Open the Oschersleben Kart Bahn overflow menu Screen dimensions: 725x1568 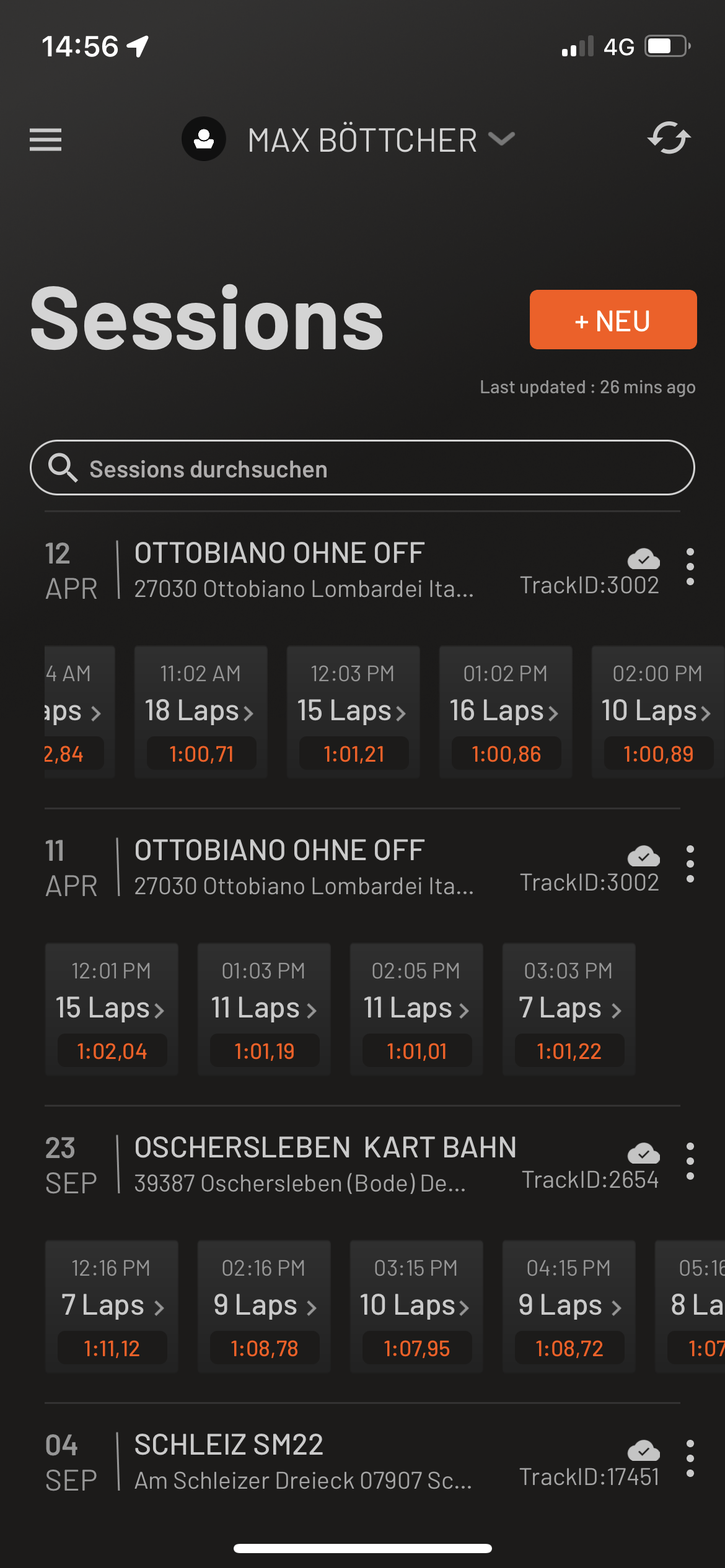(690, 1162)
